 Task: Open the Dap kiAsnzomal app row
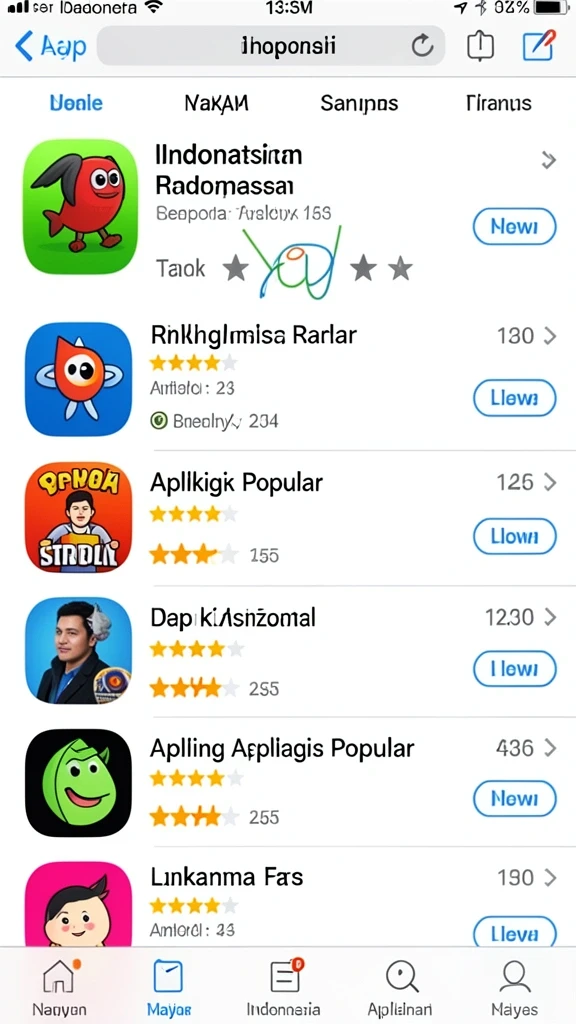pyautogui.click(x=288, y=650)
